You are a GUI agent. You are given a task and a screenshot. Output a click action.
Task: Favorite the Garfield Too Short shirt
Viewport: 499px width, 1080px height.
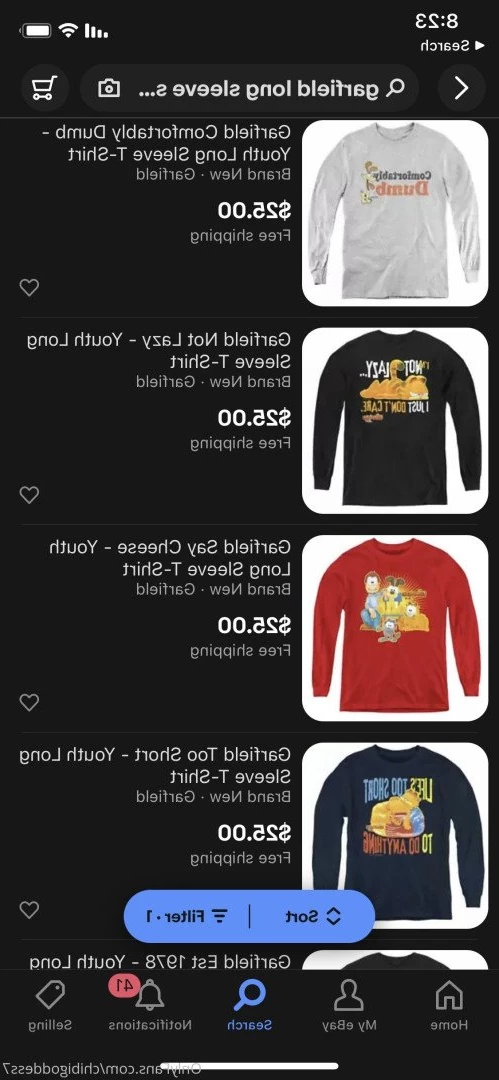pyautogui.click(x=29, y=910)
